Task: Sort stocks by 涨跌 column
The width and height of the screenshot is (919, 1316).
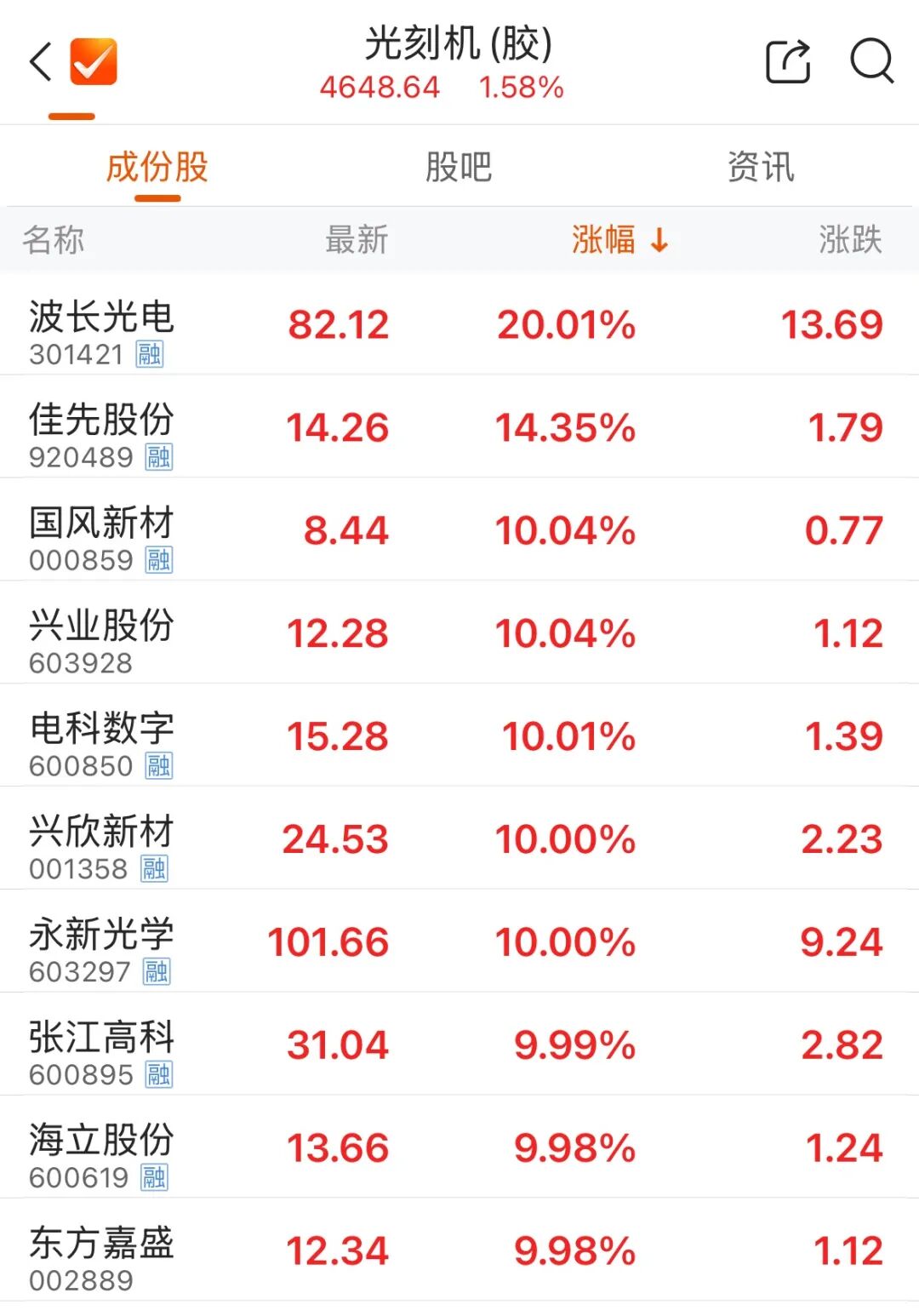Action: coord(850,240)
